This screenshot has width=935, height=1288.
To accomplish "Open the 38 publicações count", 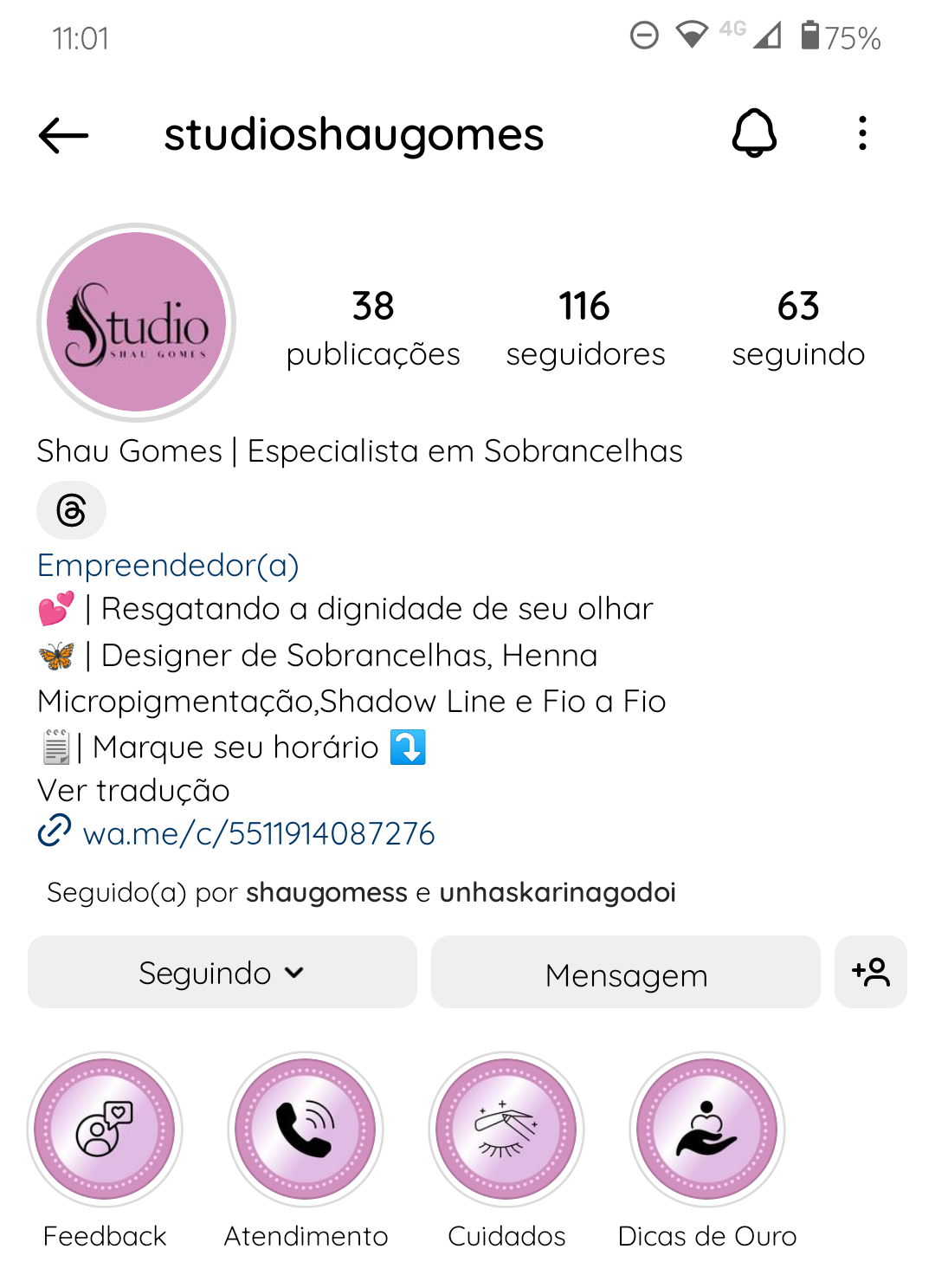I will point(373,327).
